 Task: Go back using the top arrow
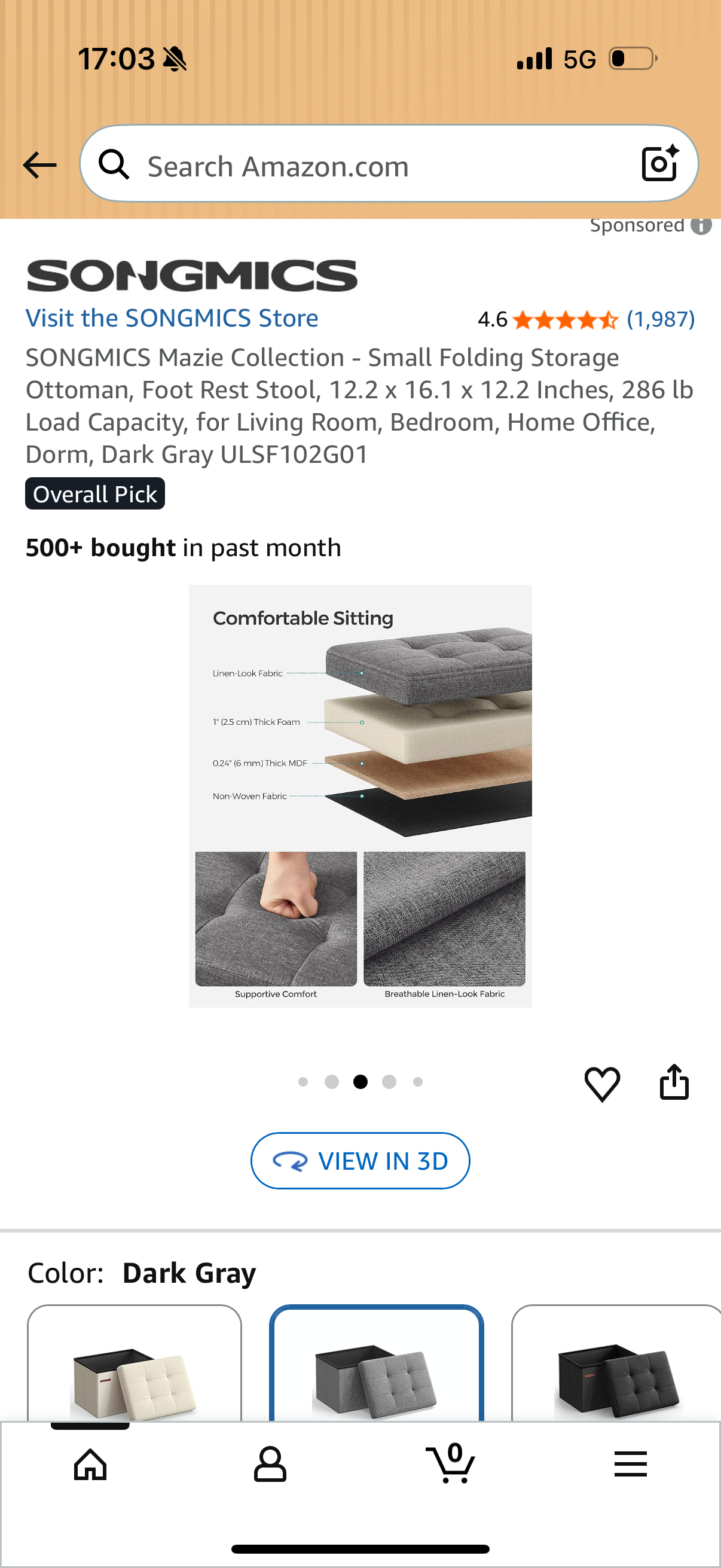coord(39,165)
